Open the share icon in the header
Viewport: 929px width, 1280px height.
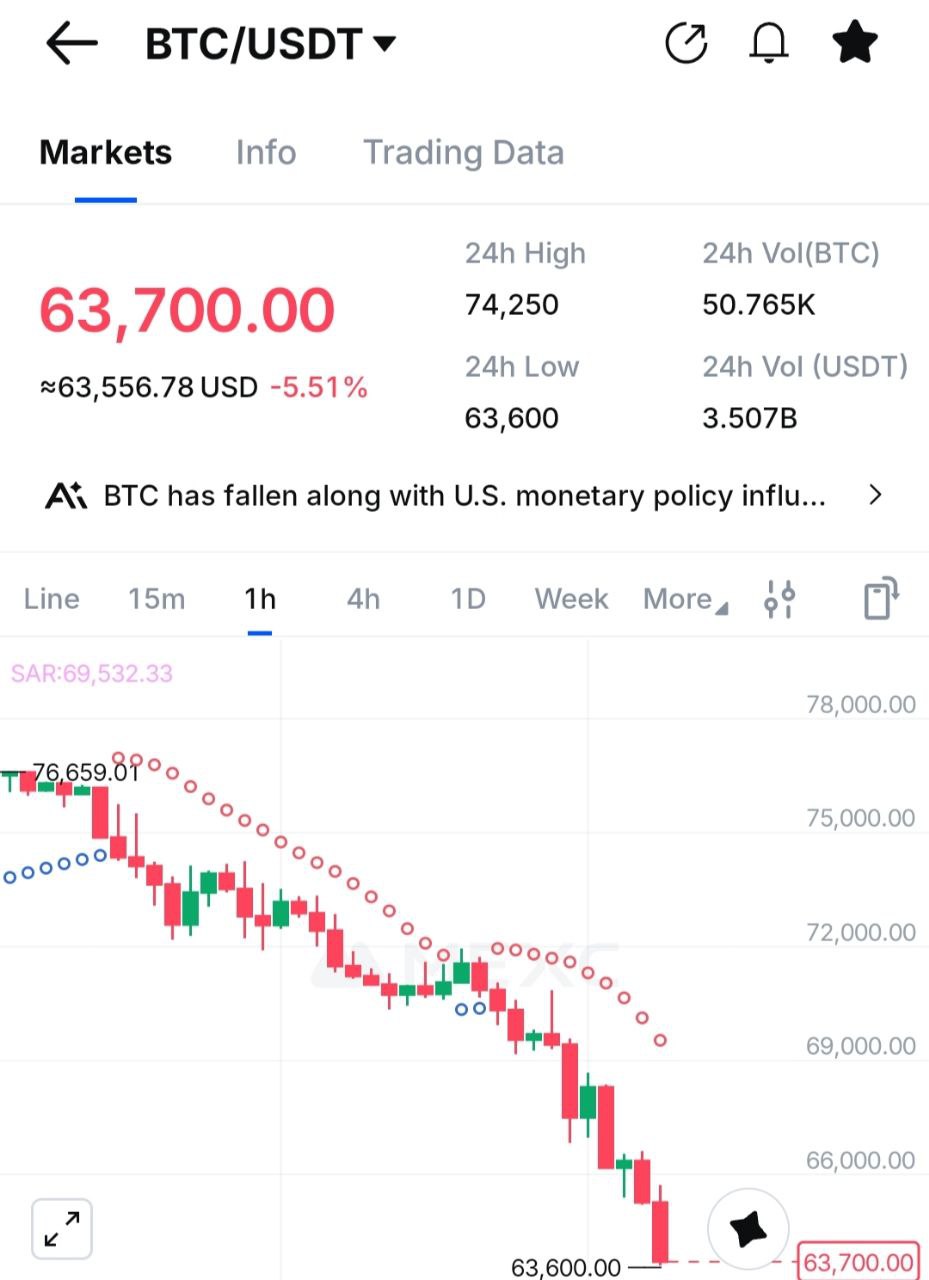coord(686,44)
